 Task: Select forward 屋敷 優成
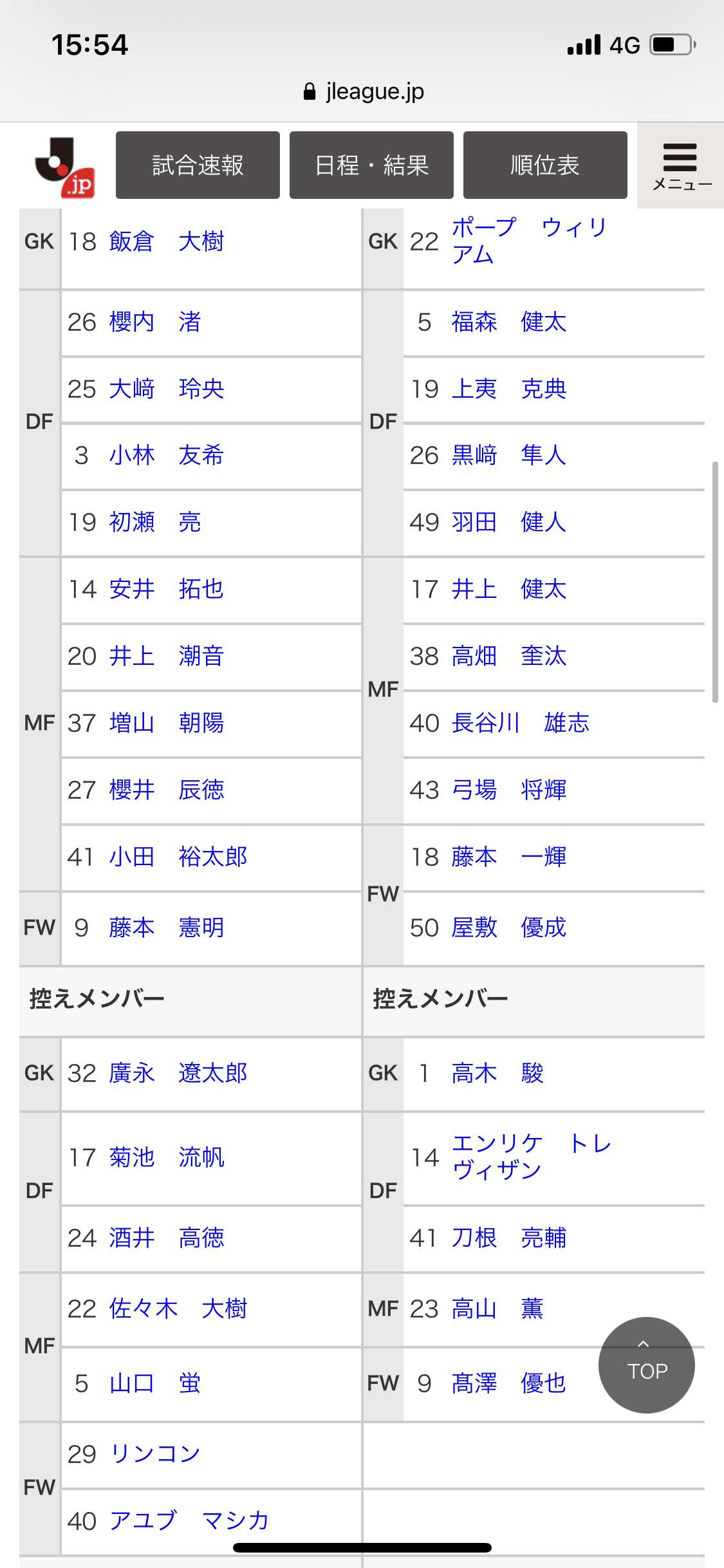tap(509, 928)
